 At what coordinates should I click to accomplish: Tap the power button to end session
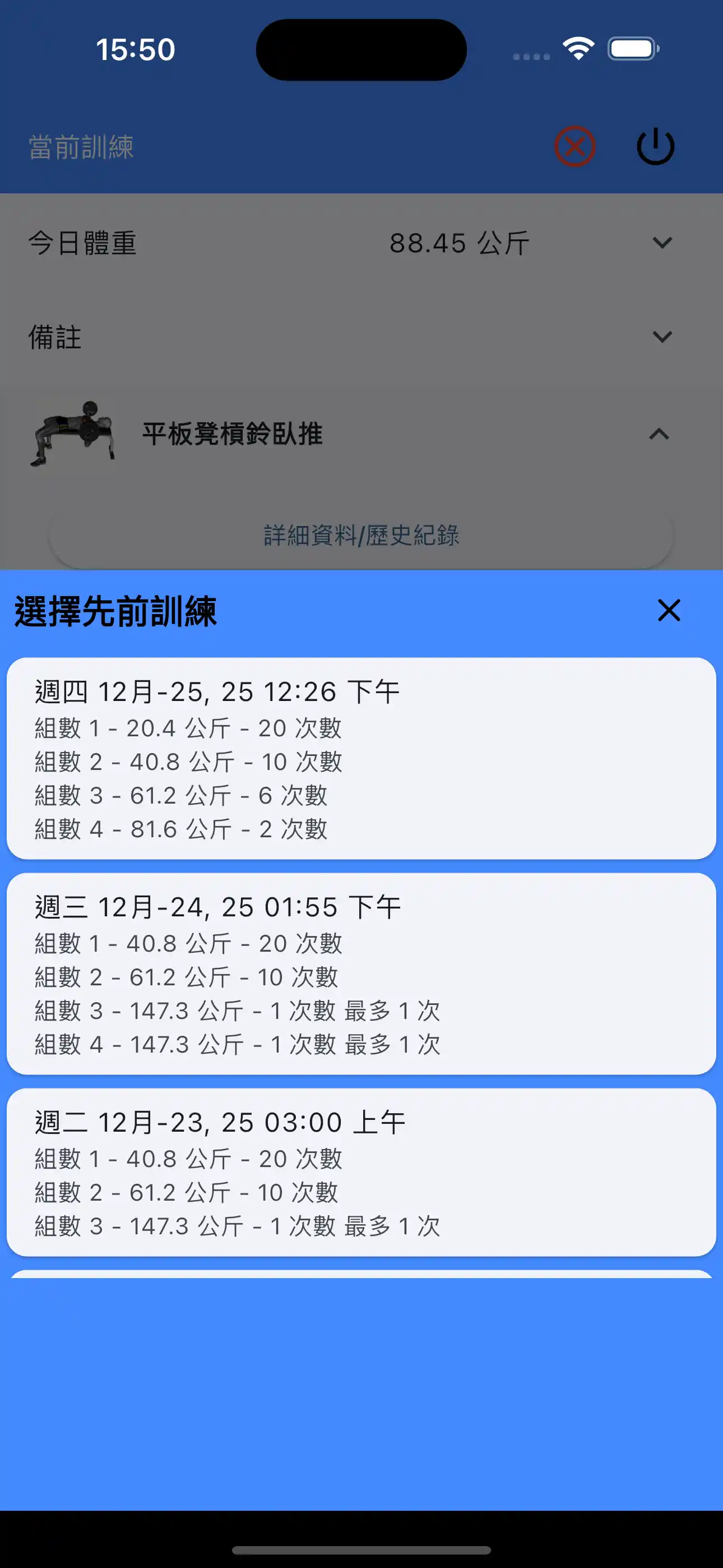pyautogui.click(x=655, y=145)
